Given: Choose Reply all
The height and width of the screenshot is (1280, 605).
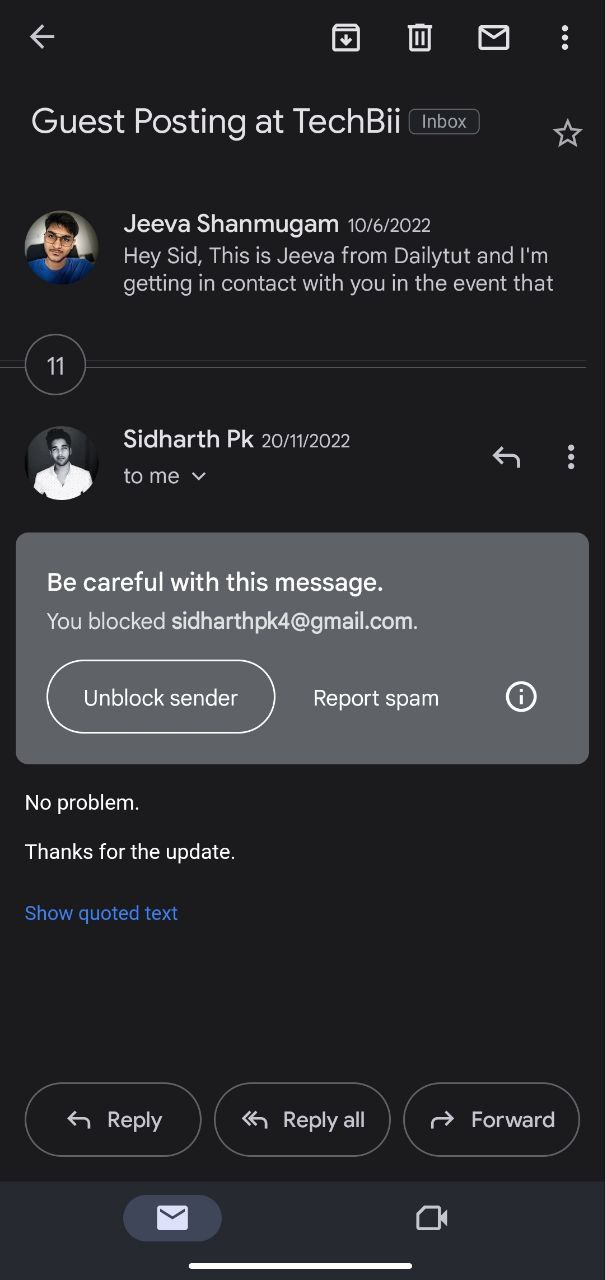Looking at the screenshot, I should (x=302, y=1119).
